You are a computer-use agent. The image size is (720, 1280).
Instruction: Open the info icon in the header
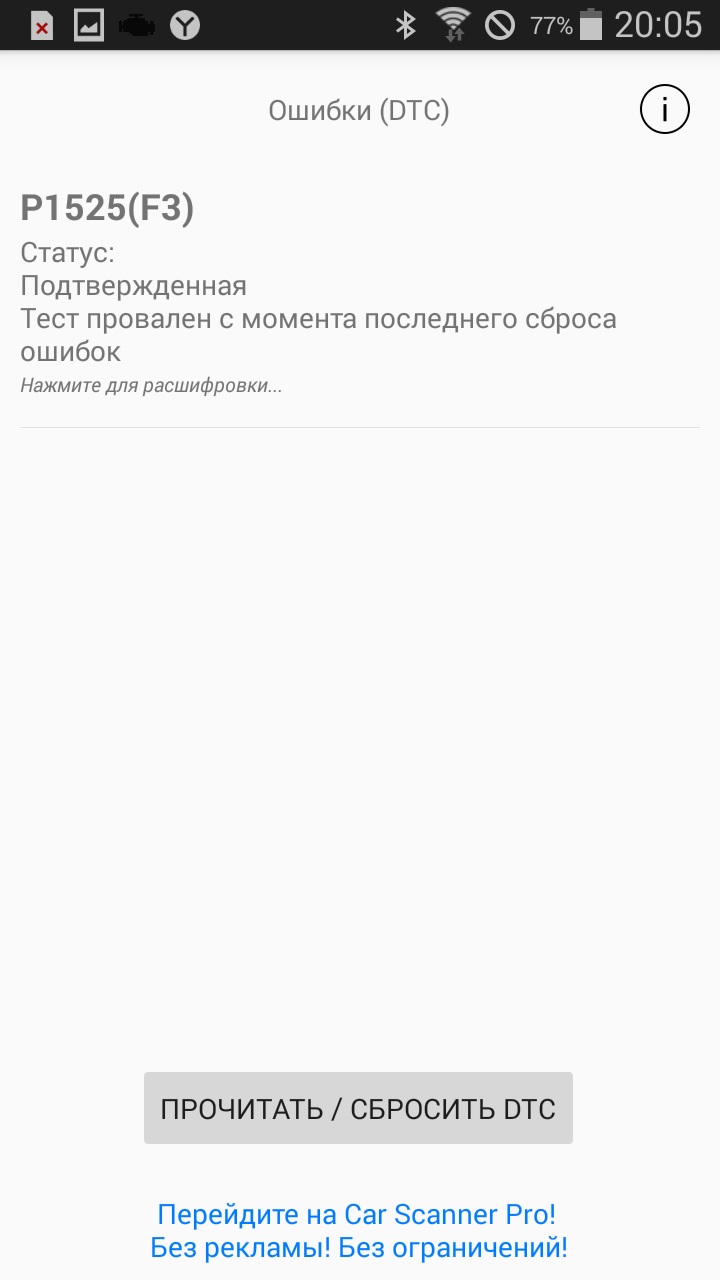[665, 109]
